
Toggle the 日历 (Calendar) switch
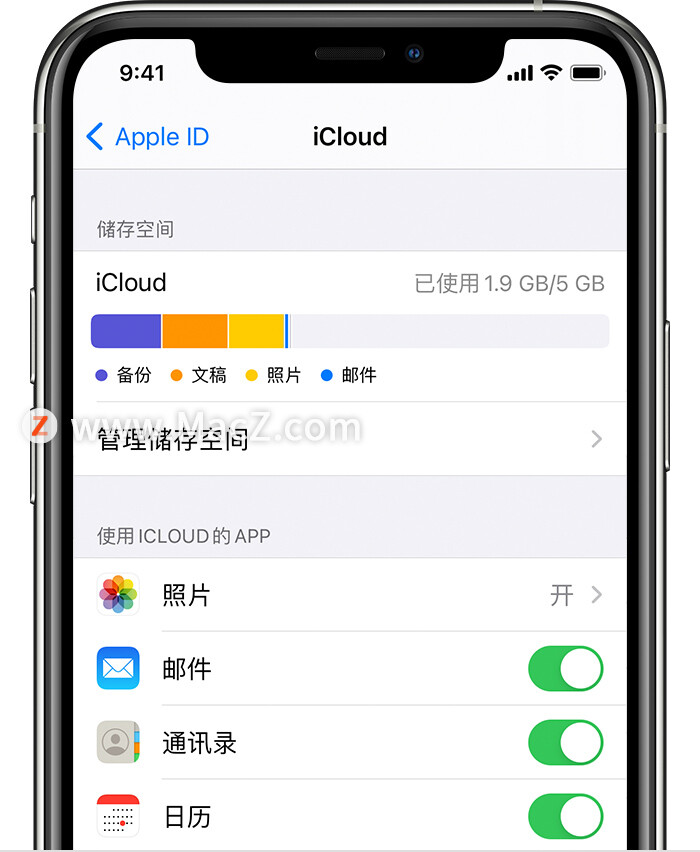point(565,816)
